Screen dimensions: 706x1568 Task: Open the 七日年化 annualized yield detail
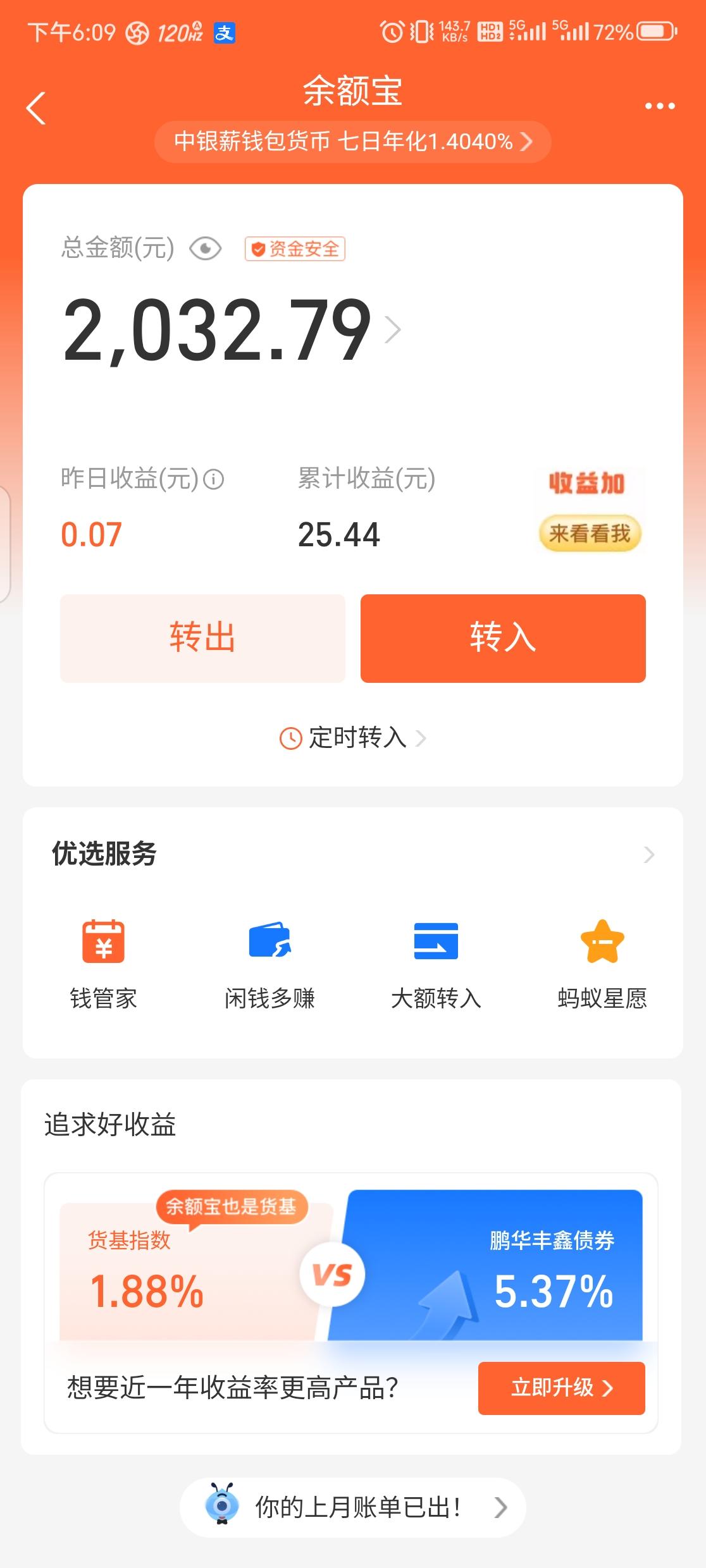pos(352,141)
